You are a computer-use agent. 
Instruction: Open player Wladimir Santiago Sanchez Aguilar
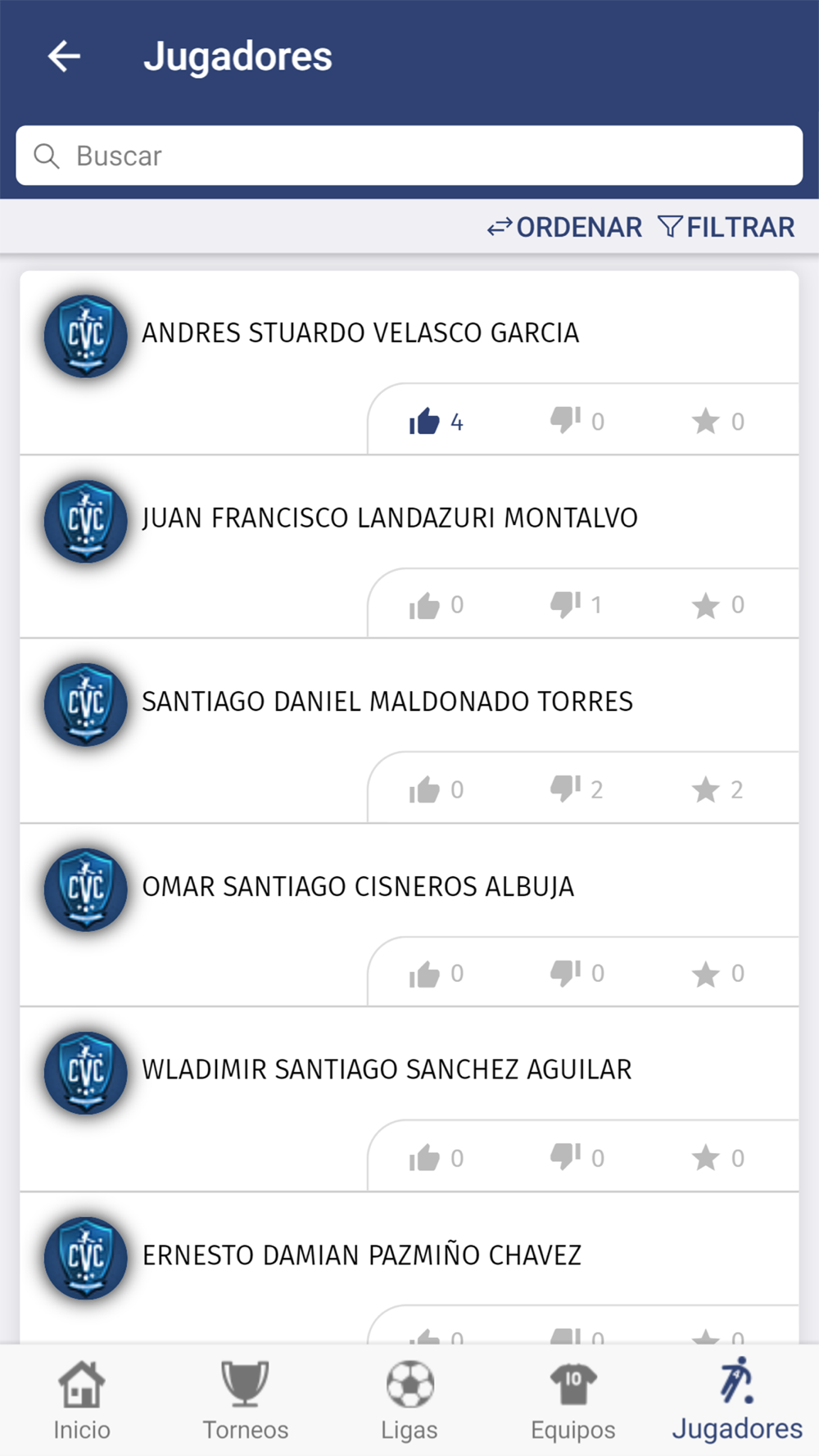(387, 1070)
